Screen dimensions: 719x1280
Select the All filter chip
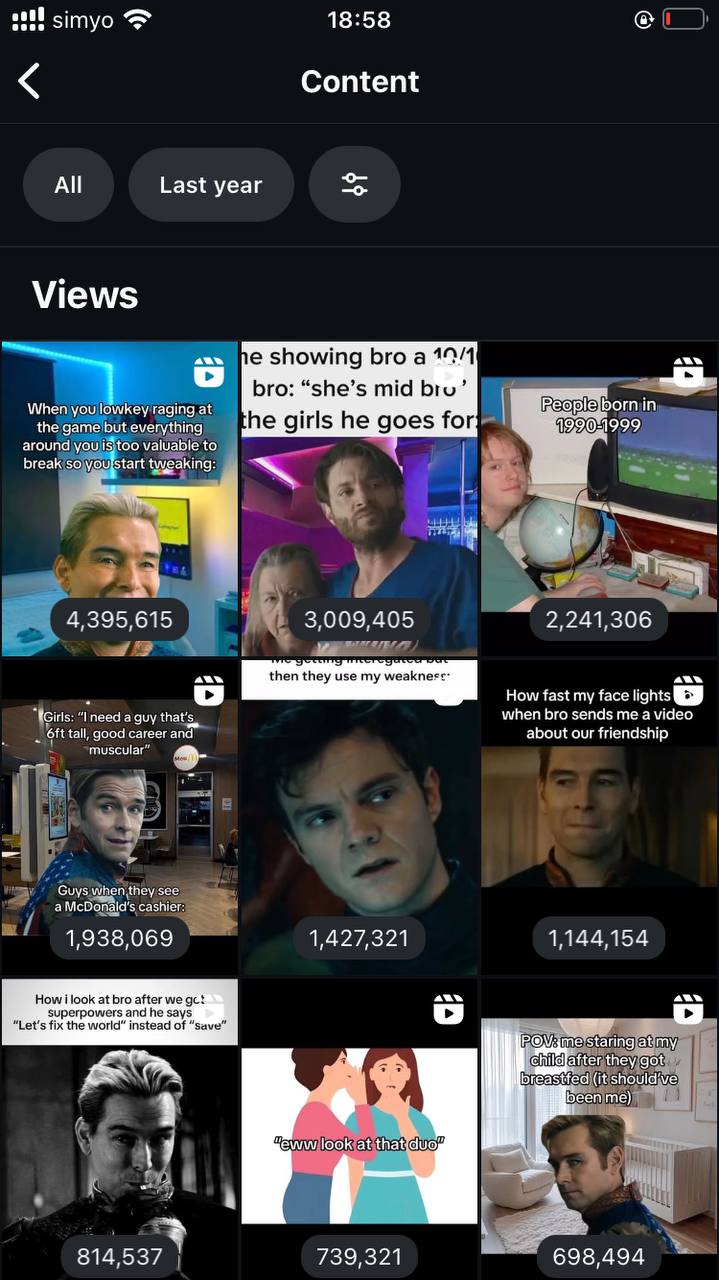coord(68,185)
